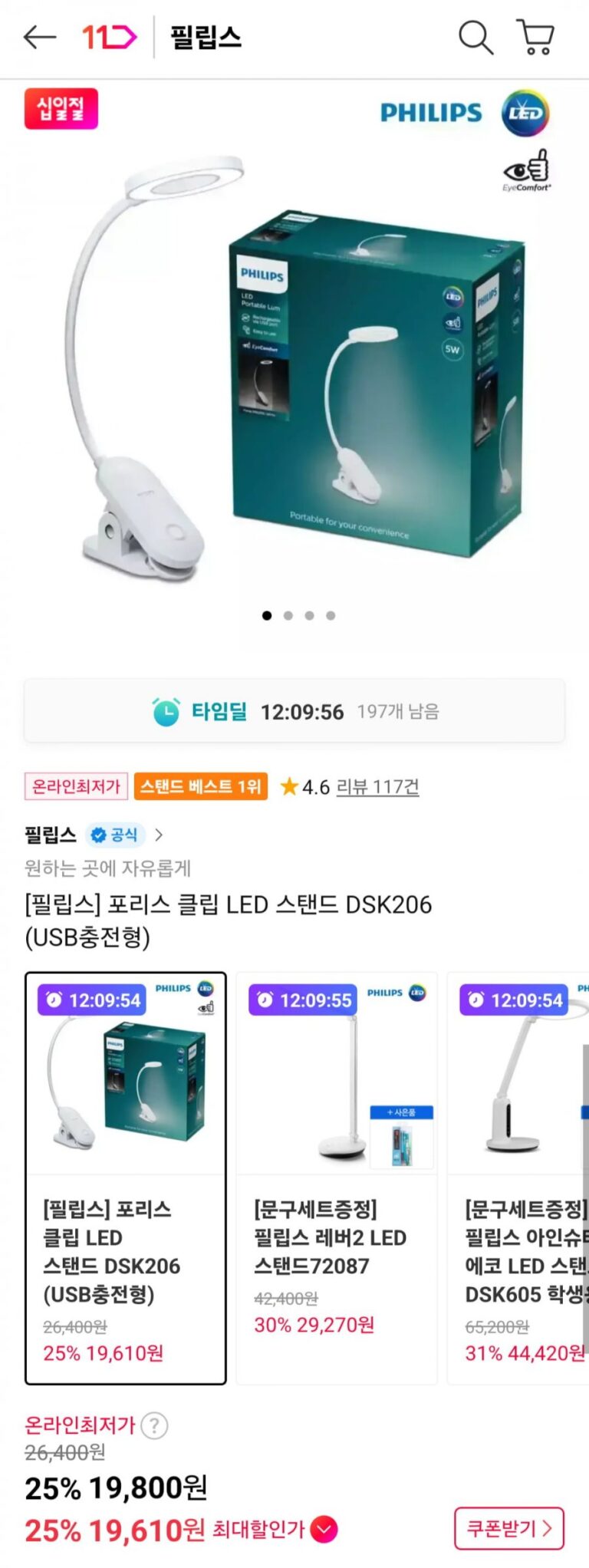Expand the 최대할인가 price details
Viewport: 589px width, 1568px height.
coord(324,1529)
